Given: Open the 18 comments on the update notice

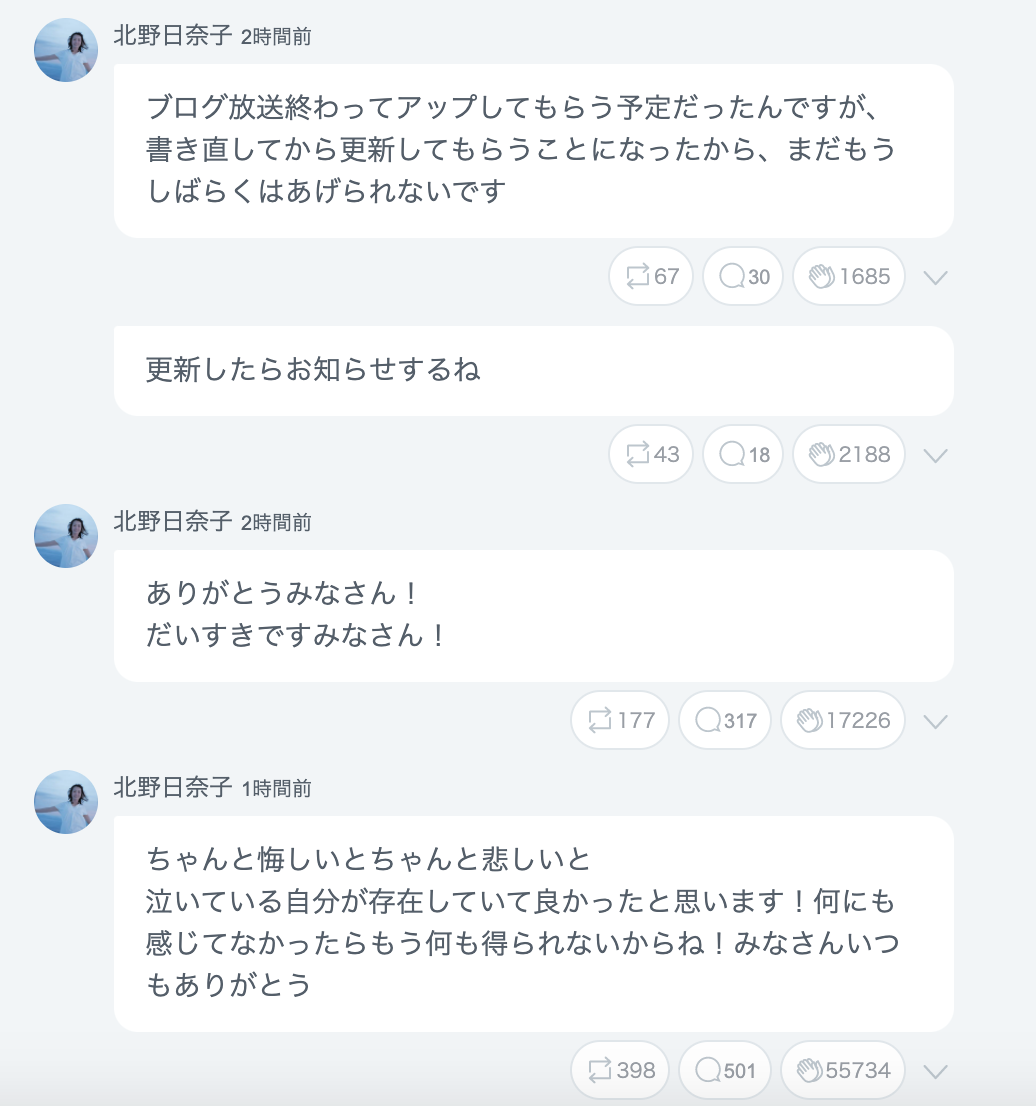Looking at the screenshot, I should [x=742, y=454].
